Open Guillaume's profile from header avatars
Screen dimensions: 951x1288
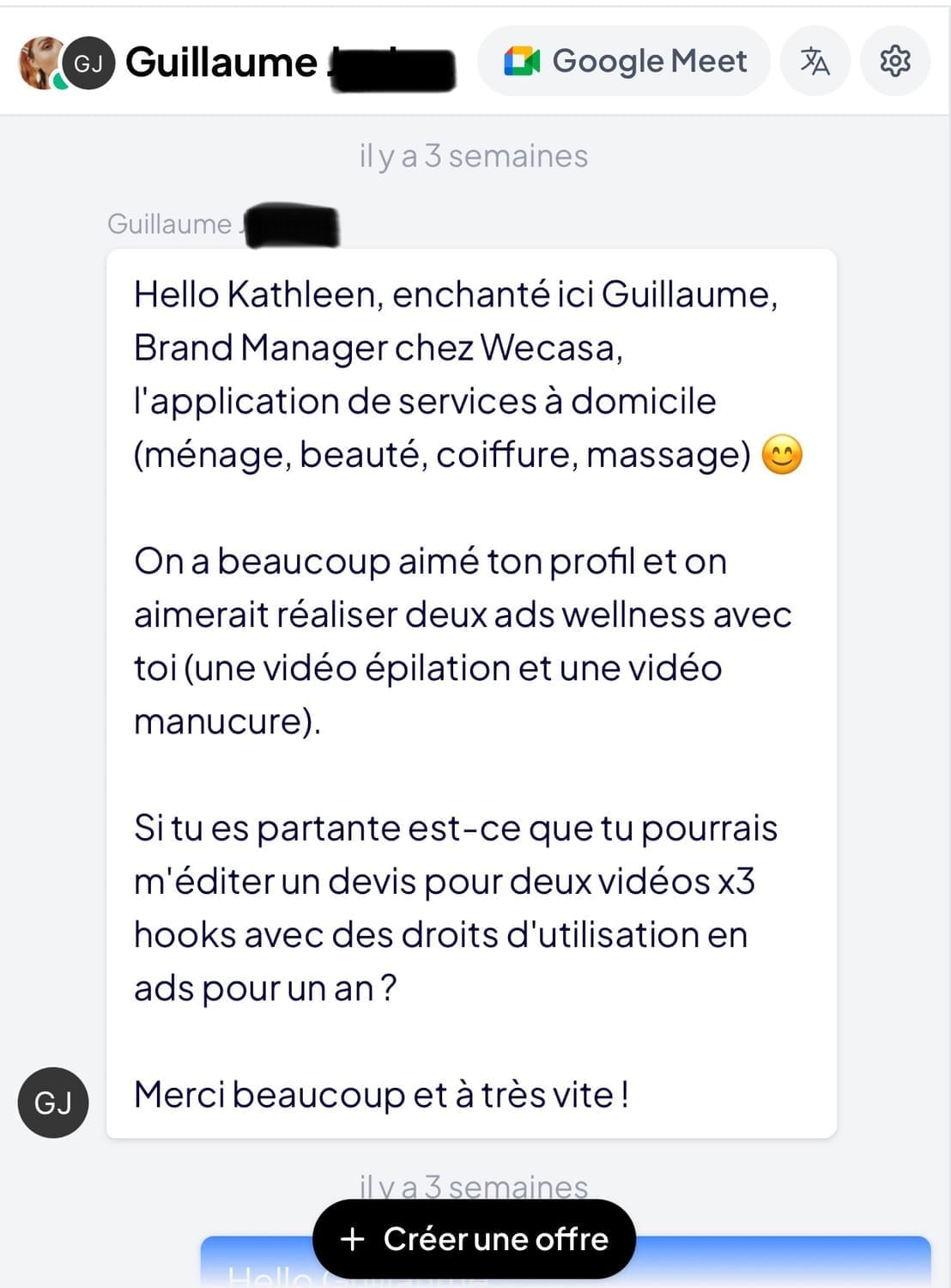[x=88, y=64]
